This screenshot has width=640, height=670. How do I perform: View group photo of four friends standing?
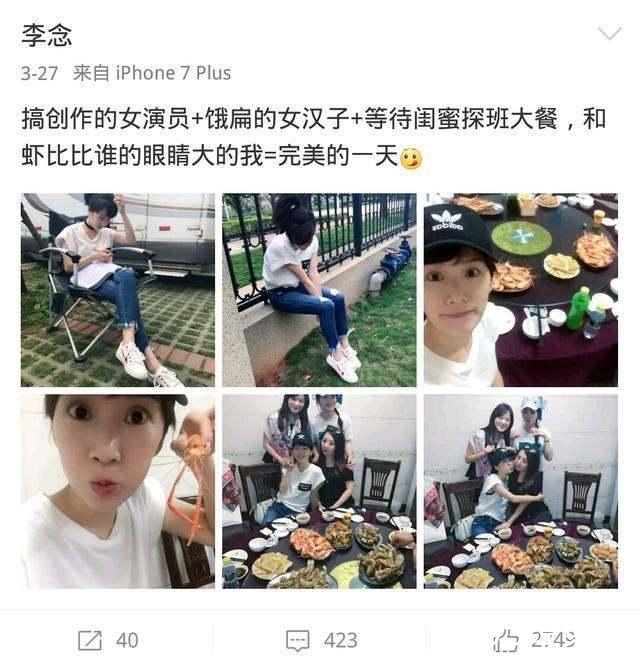click(x=319, y=490)
